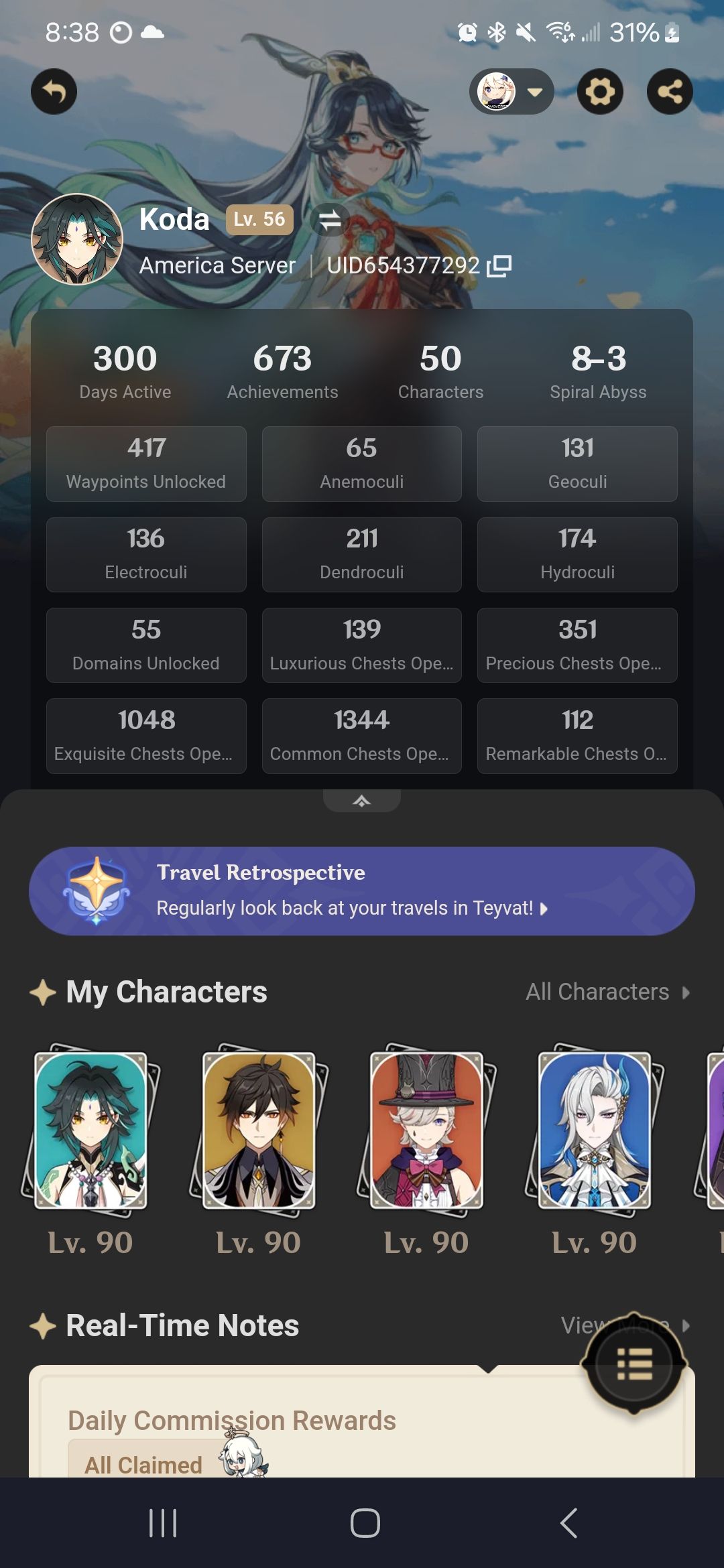Tap the My Characters star icon
The width and height of the screenshot is (724, 1568).
(x=42, y=992)
